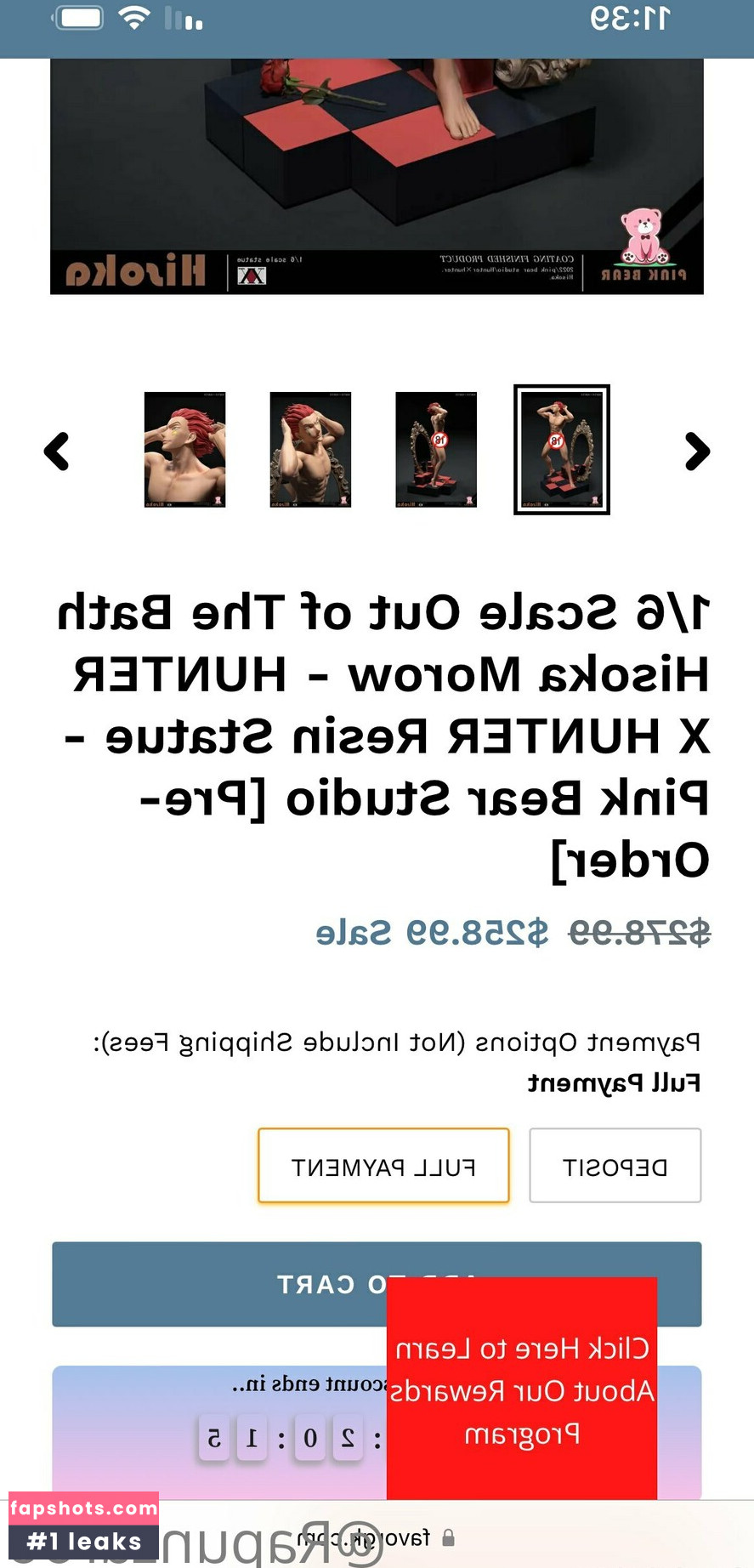View the torso hands-on-head thumbnail

point(310,450)
